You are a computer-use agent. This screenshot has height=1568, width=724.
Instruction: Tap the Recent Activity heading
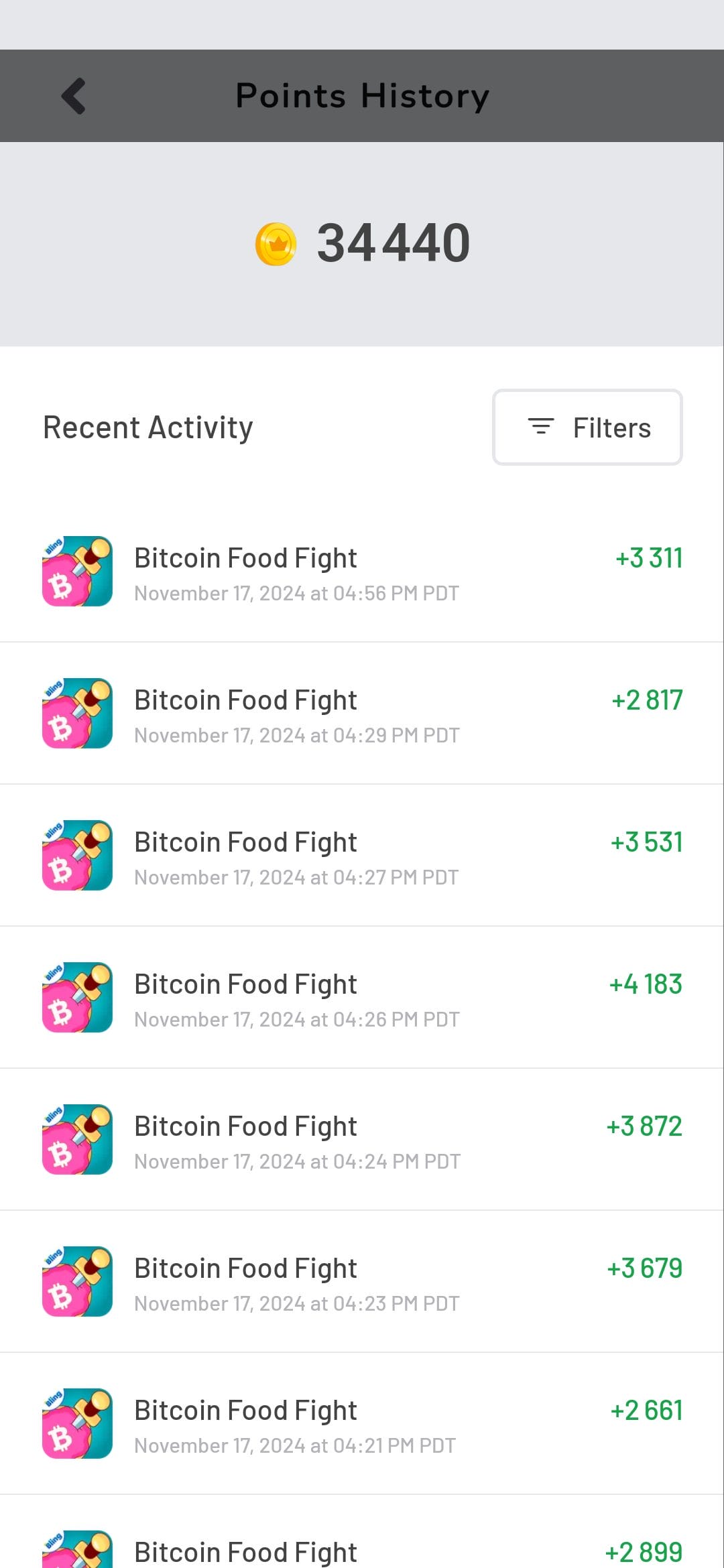coord(147,427)
